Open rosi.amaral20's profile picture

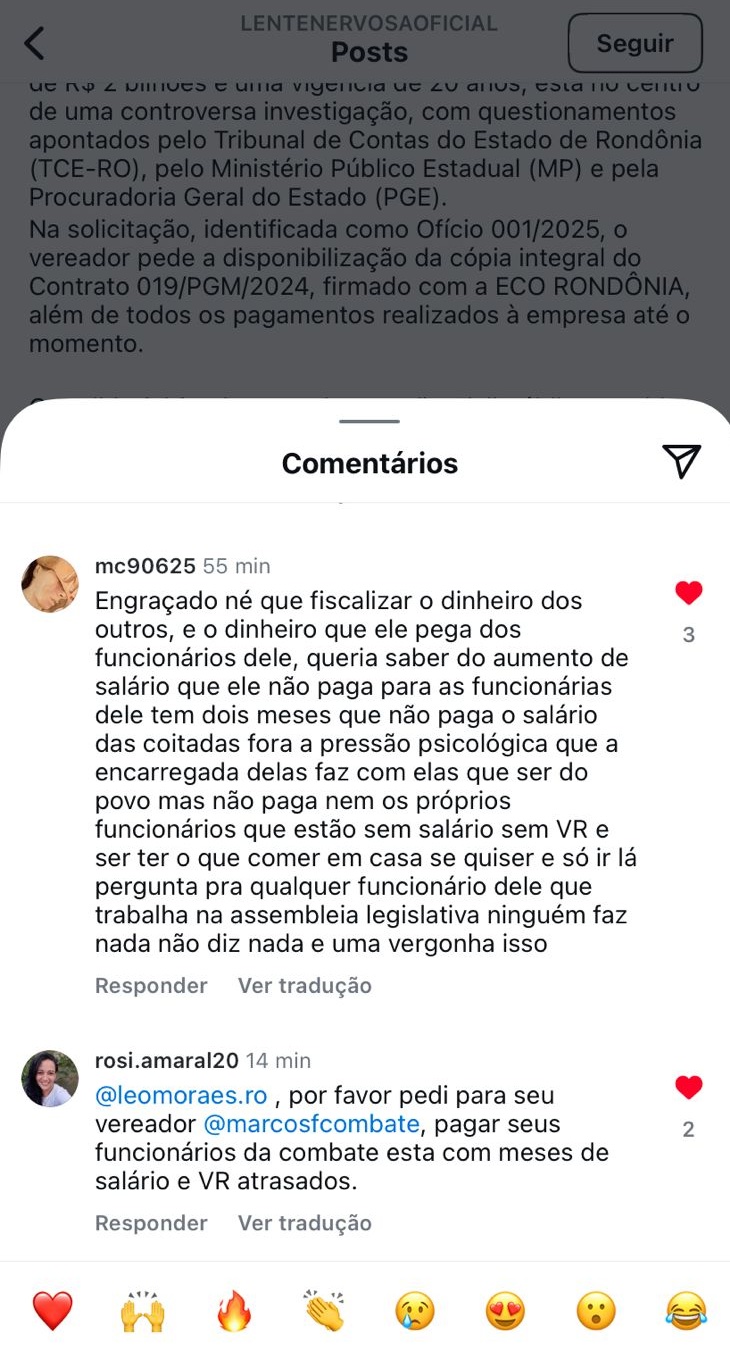coord(50,1078)
